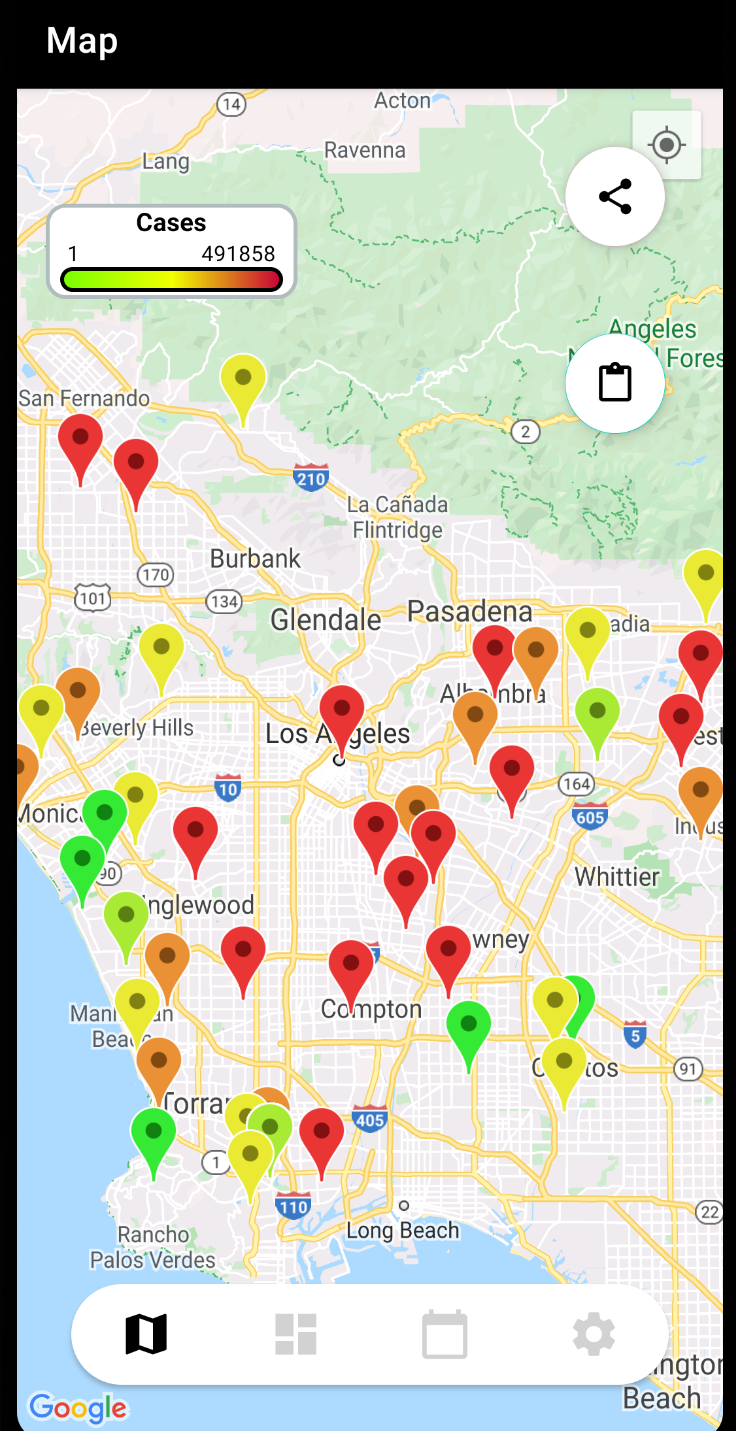Tap the share floating button
The width and height of the screenshot is (736, 1431).
[x=615, y=197]
